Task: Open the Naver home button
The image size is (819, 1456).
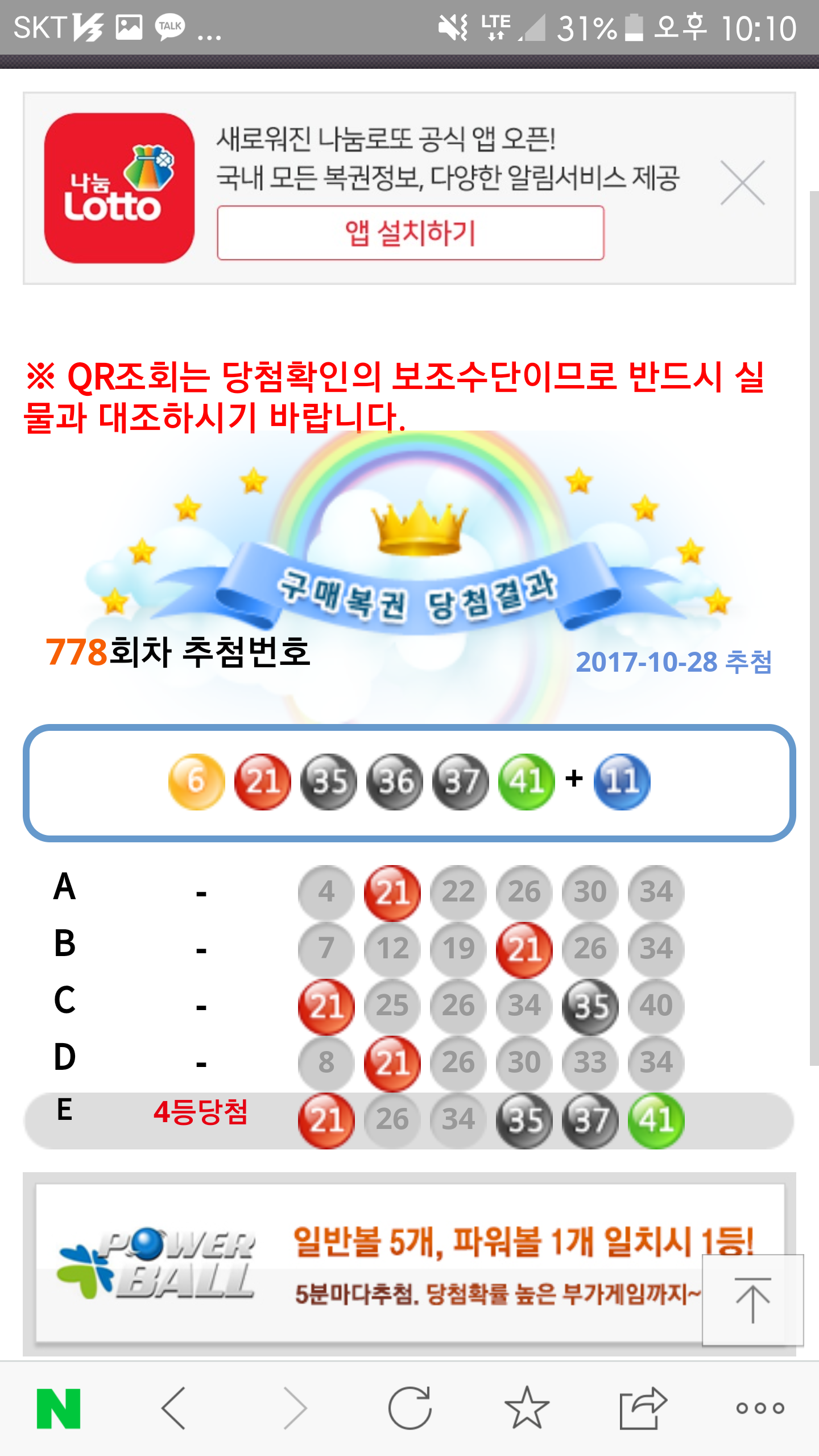Action: [x=59, y=1409]
